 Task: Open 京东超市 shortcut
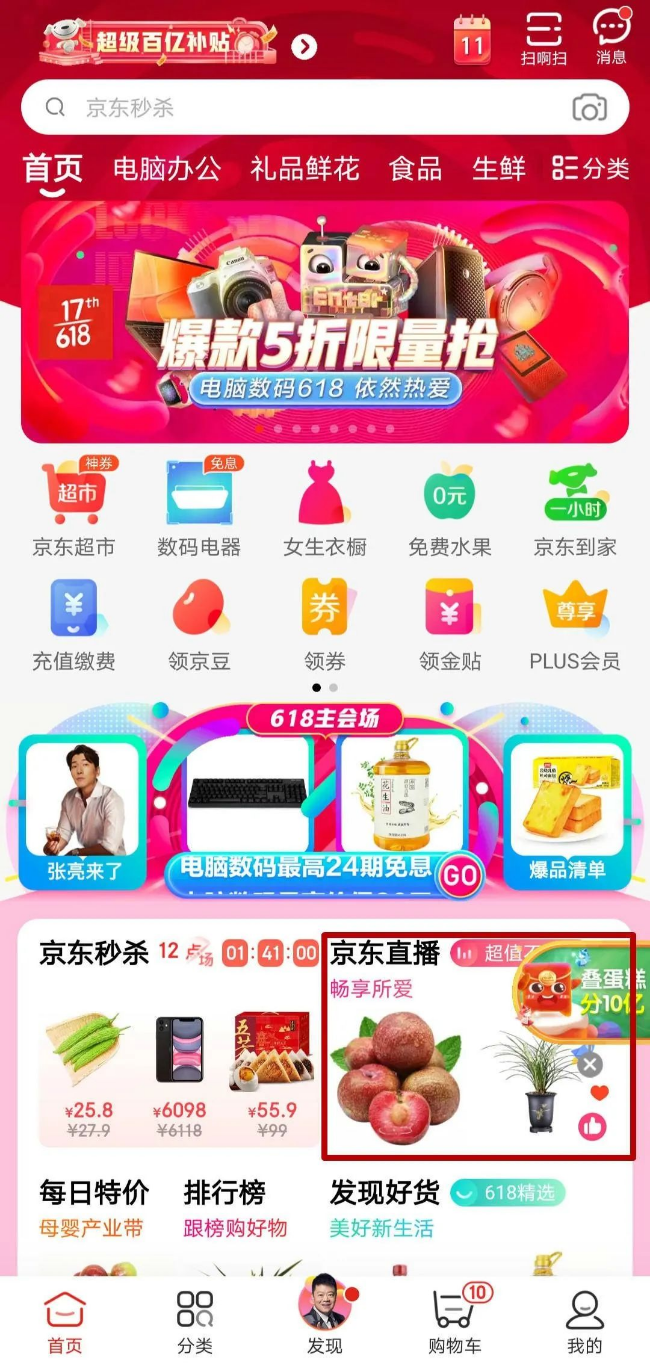[74, 507]
